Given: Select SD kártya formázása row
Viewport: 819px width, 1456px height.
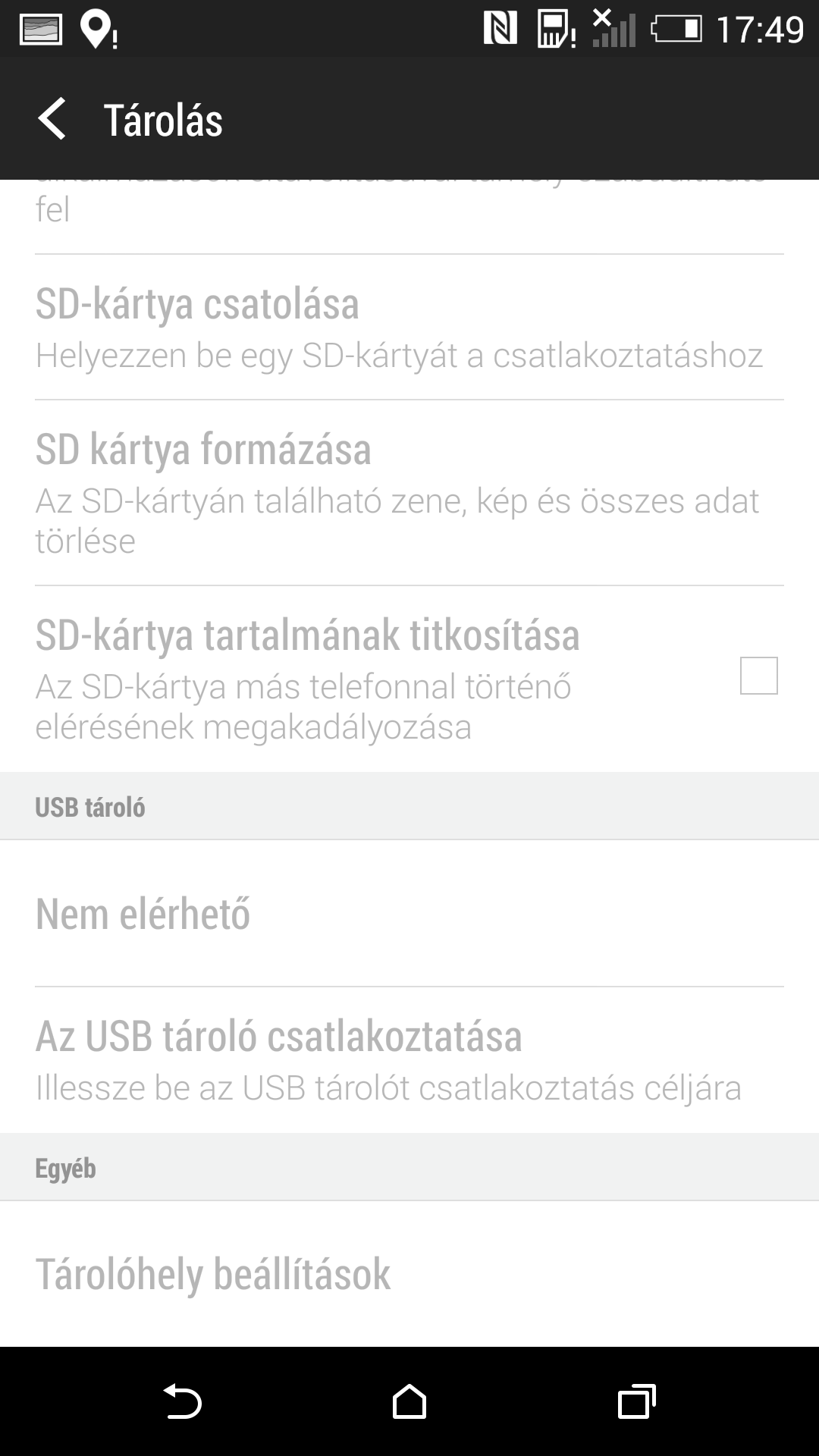Looking at the screenshot, I should (x=409, y=493).
